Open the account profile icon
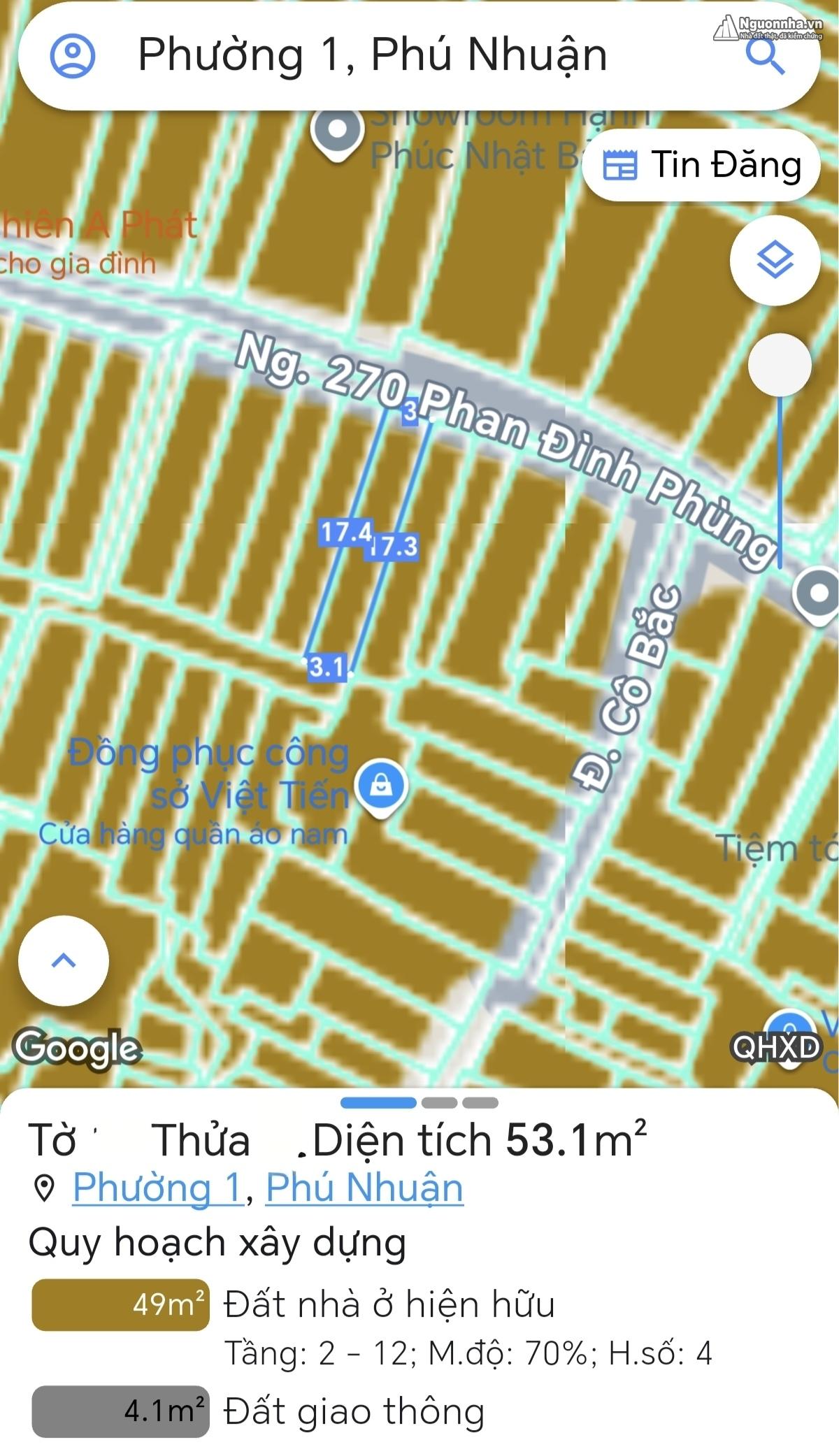This screenshot has width=839, height=1456. [x=72, y=55]
